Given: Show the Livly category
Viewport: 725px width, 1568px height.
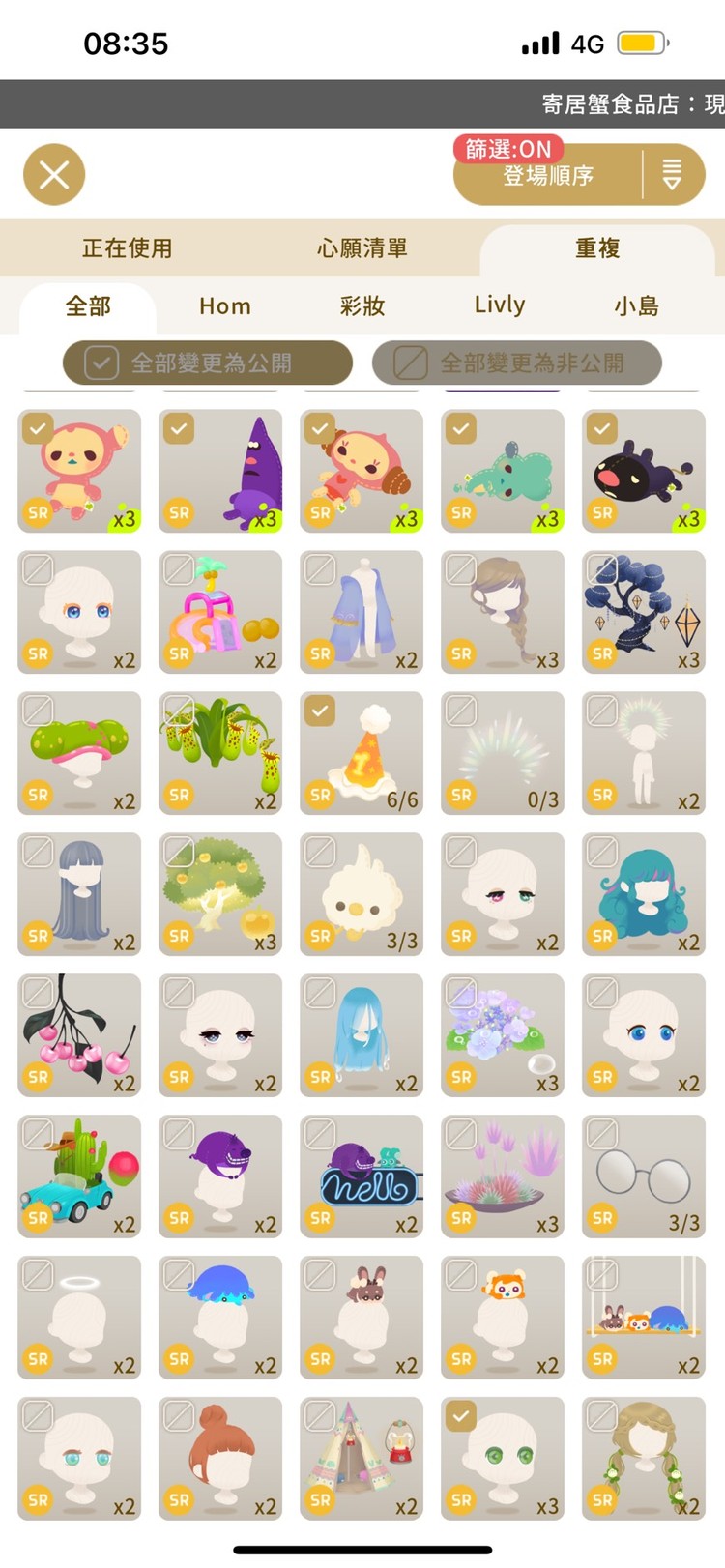Looking at the screenshot, I should click(x=500, y=305).
